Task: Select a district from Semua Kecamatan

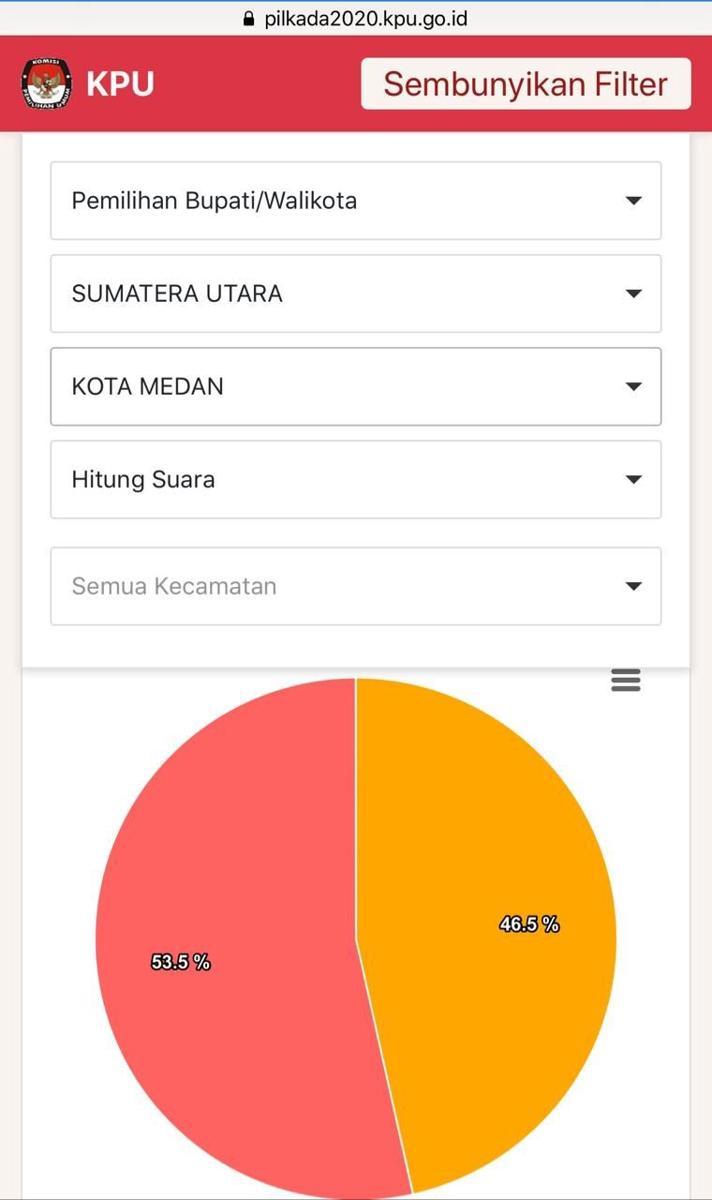Action: pos(356,586)
